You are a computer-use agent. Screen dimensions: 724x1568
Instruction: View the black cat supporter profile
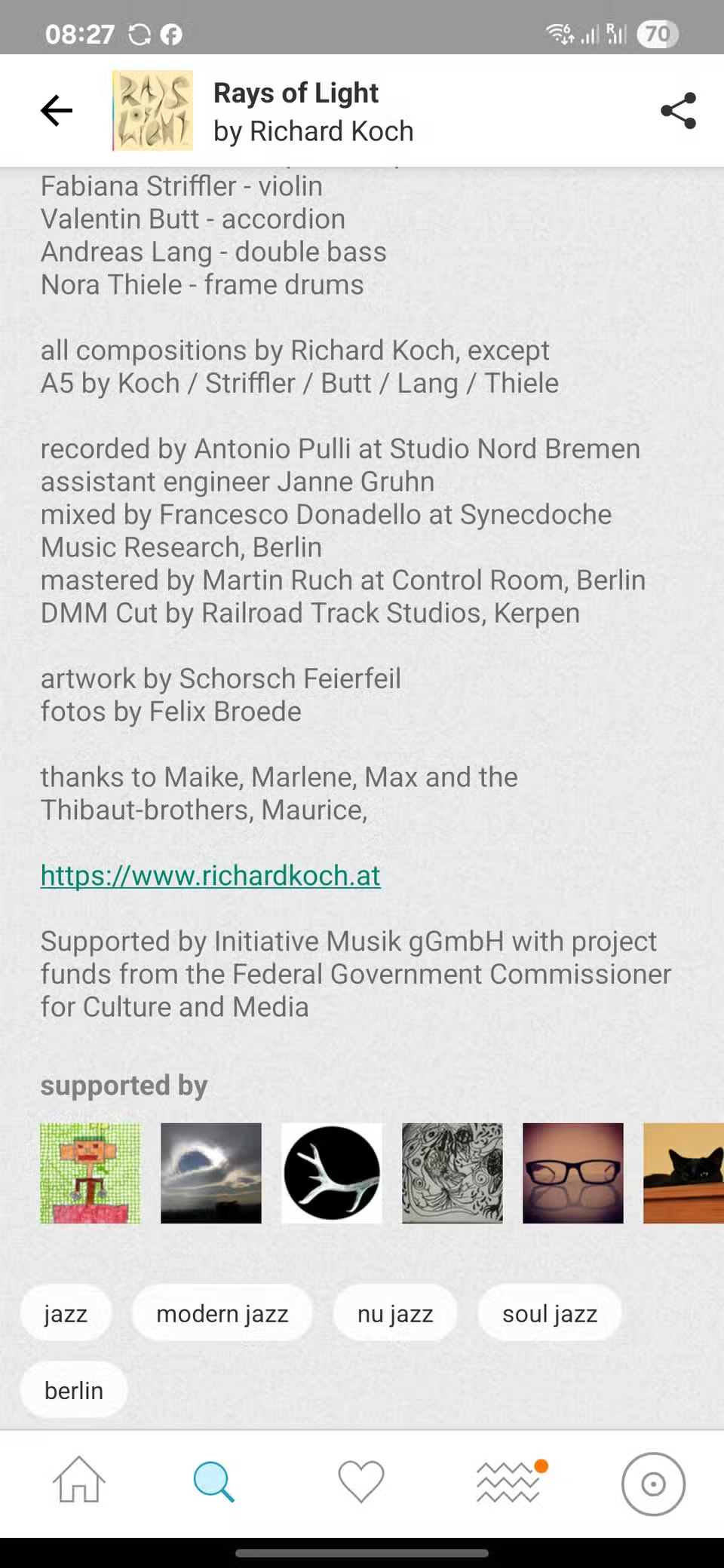[x=683, y=1173]
